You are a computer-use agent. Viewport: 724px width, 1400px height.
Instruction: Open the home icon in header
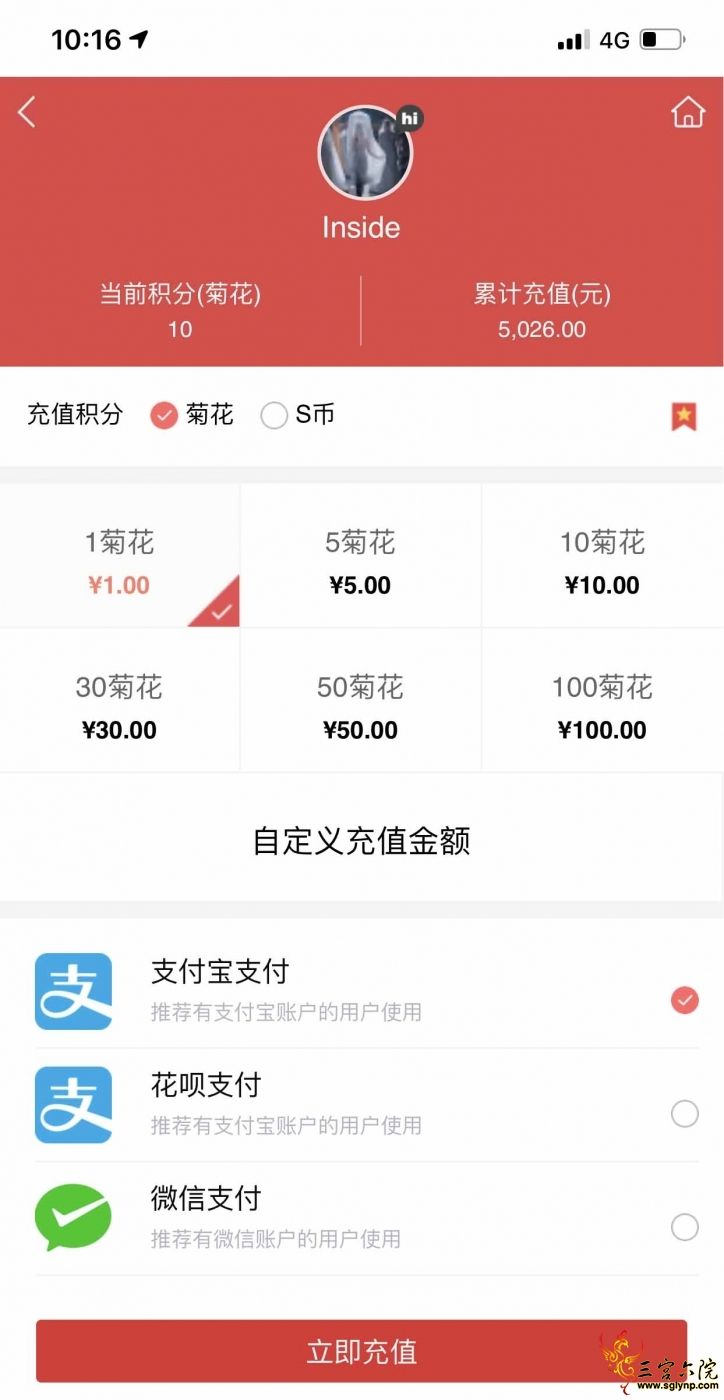click(687, 113)
